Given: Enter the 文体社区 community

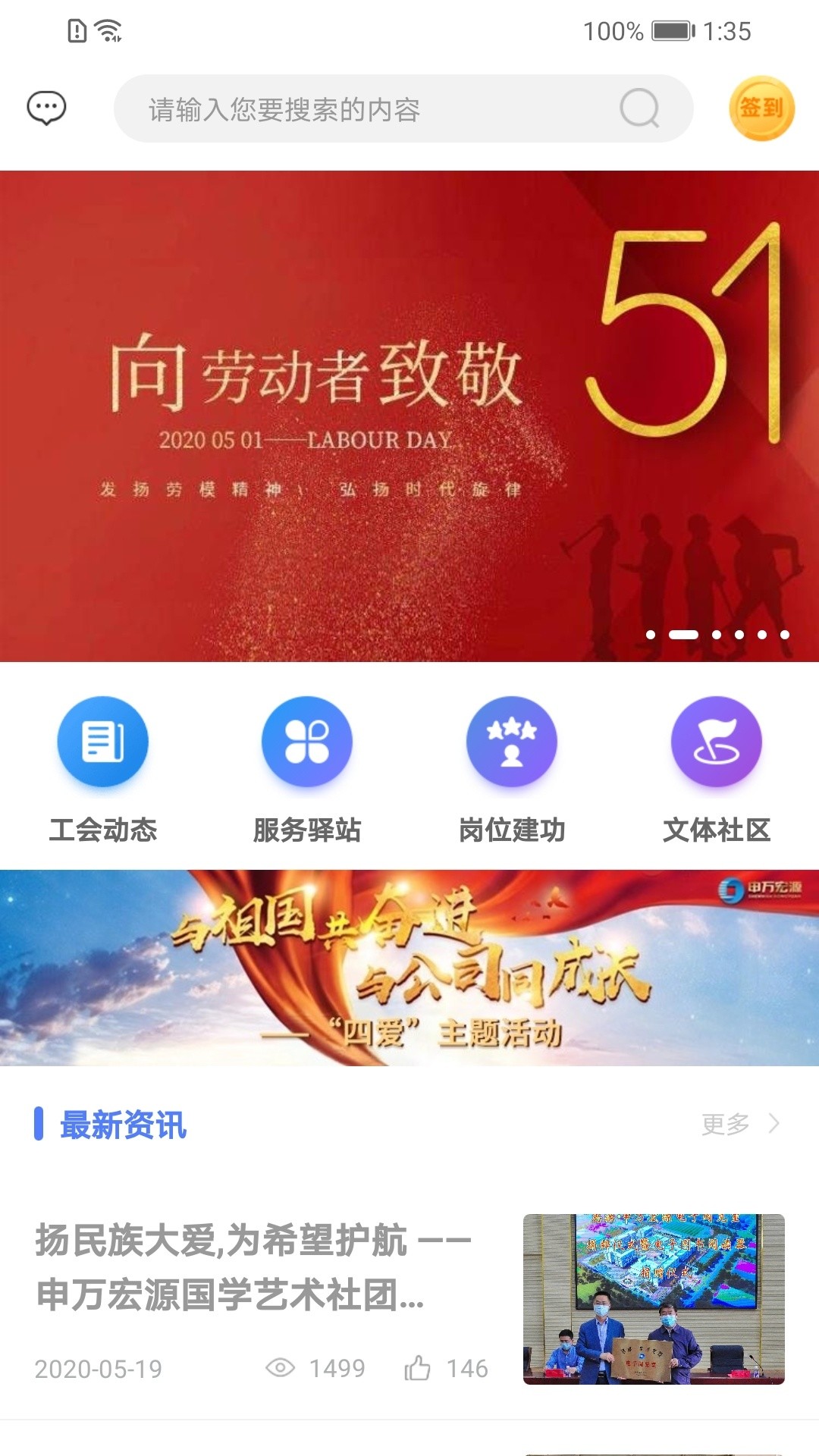Looking at the screenshot, I should 717,770.
